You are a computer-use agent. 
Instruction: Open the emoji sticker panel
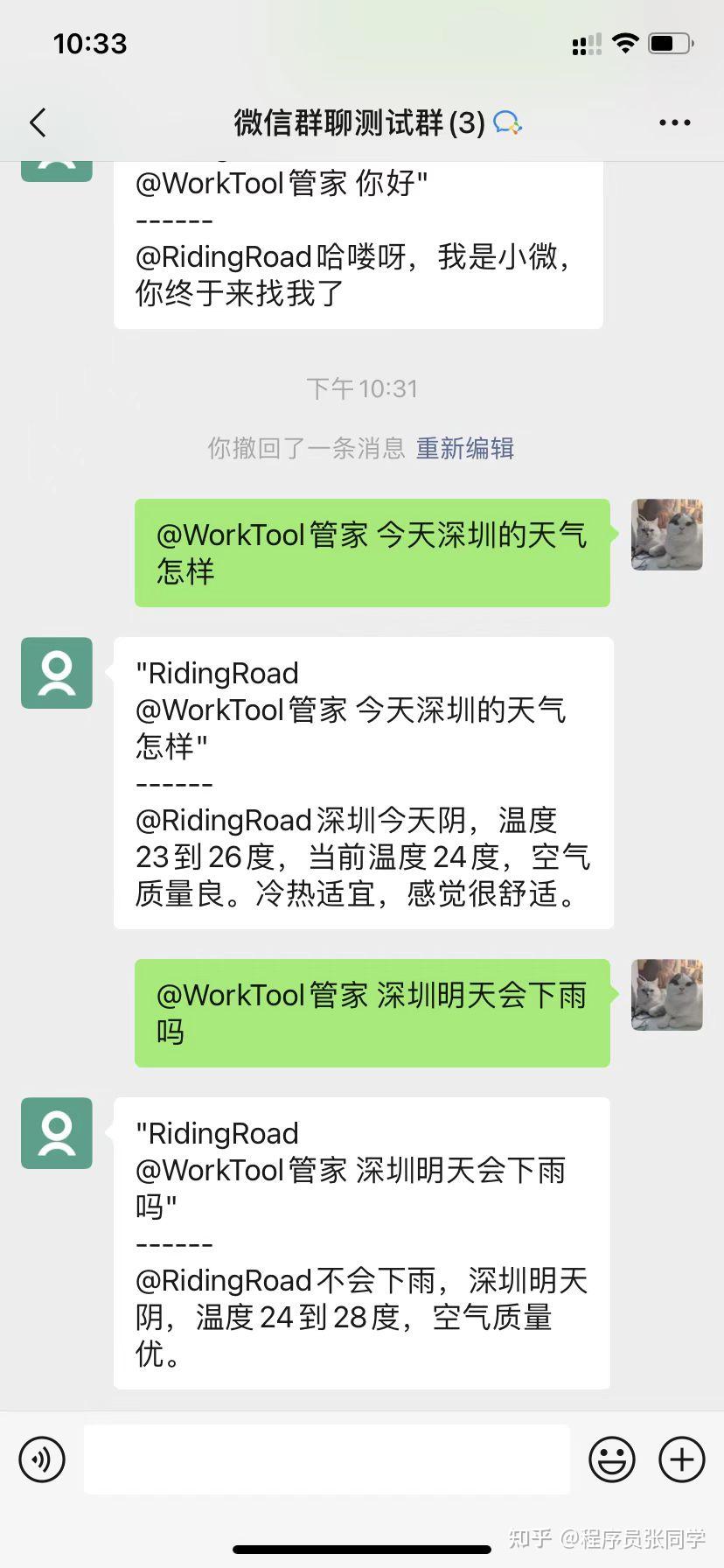612,1459
